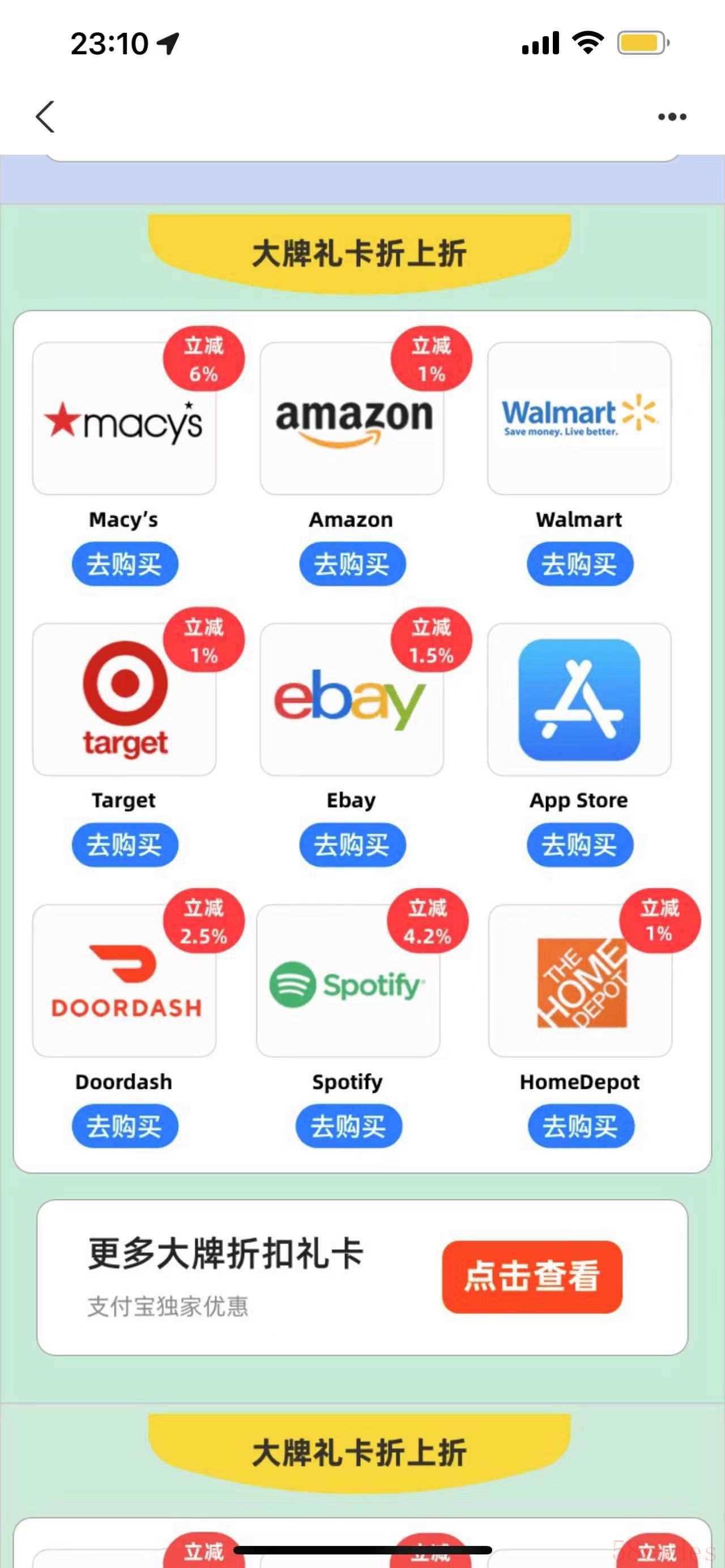Tap 去购买 under Macy's
725x1568 pixels.
coord(125,564)
